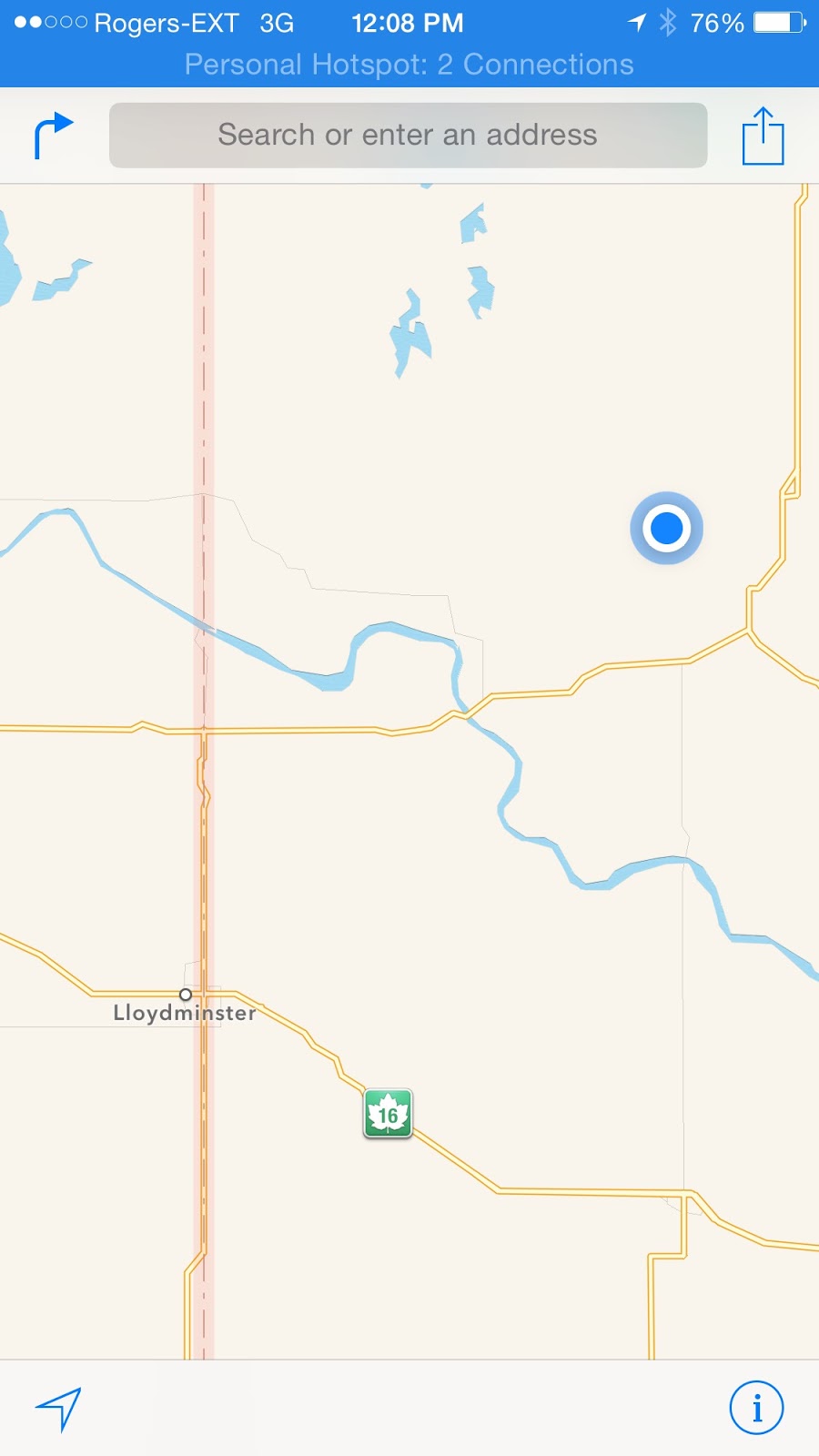Tap the search or address field
The height and width of the screenshot is (1456, 819).
(408, 136)
